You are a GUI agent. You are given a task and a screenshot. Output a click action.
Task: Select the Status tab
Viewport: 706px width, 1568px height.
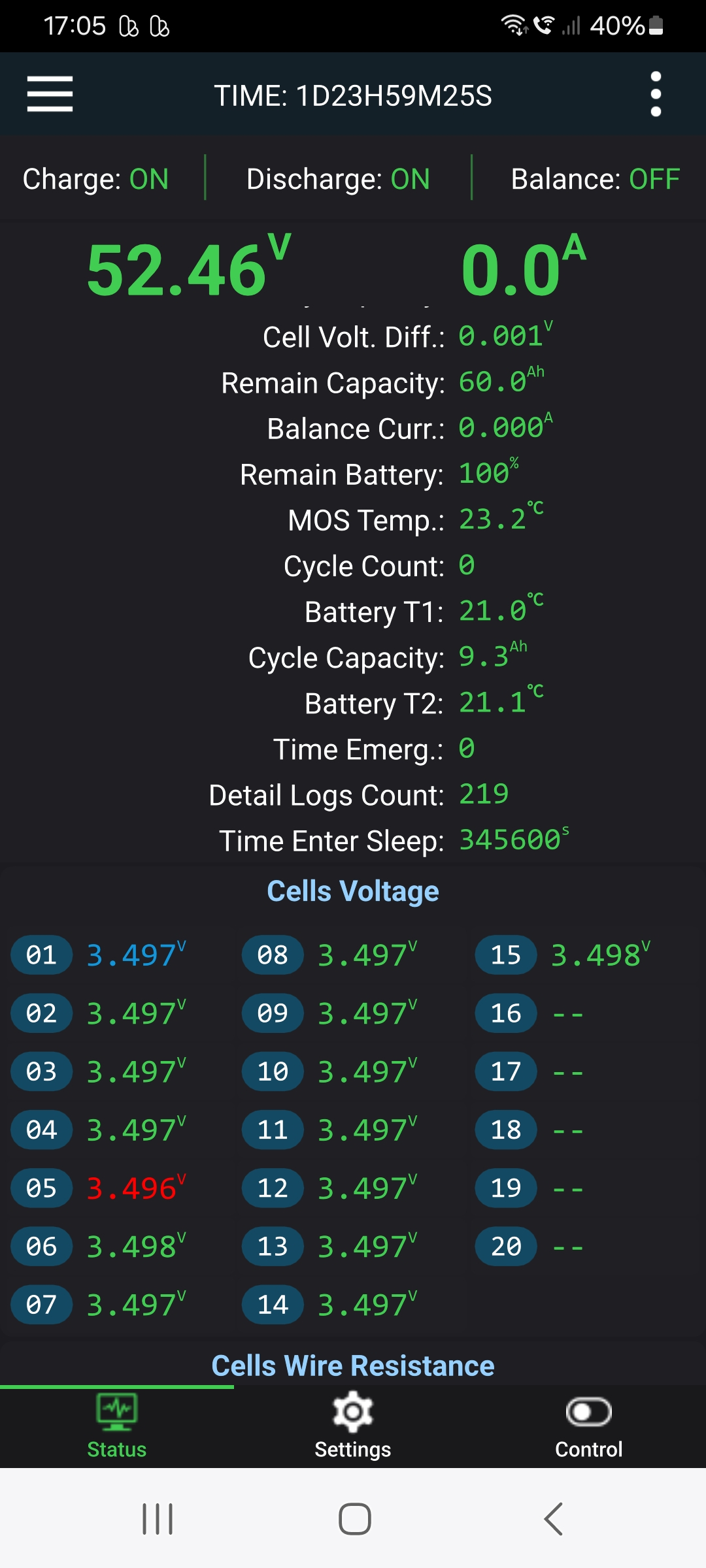coord(117,1427)
